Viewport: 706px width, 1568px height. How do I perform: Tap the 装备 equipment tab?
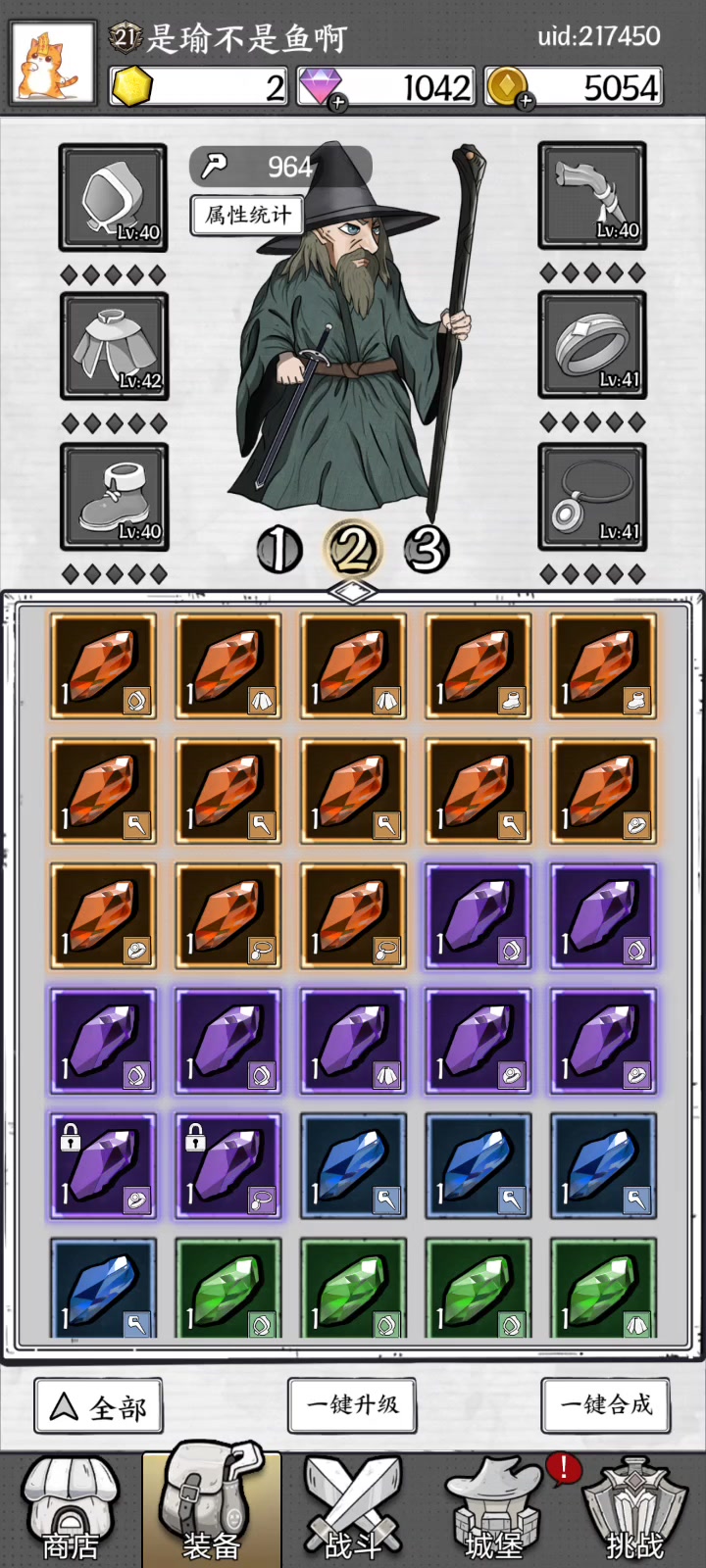click(211, 1511)
